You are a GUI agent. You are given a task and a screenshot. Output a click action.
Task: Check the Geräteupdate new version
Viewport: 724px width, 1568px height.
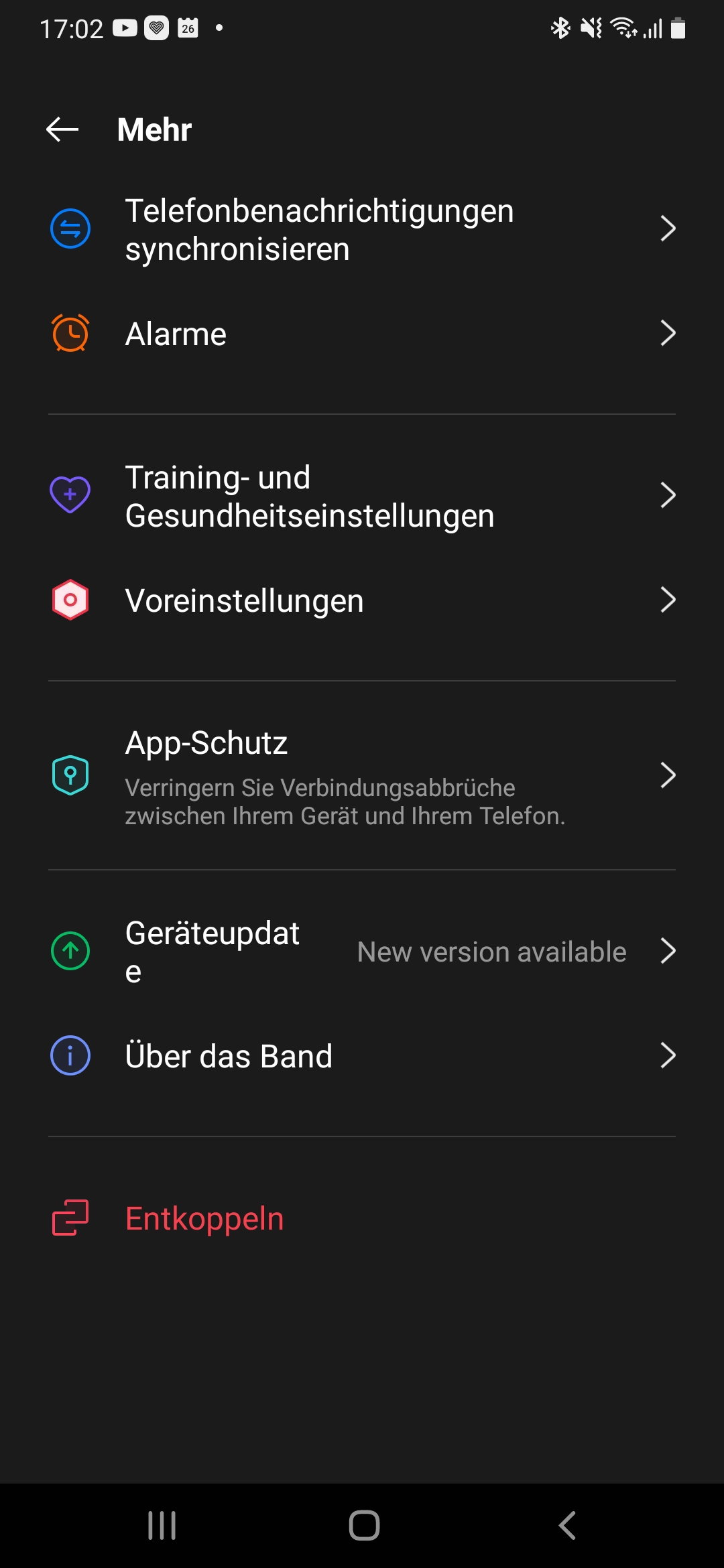(x=362, y=952)
